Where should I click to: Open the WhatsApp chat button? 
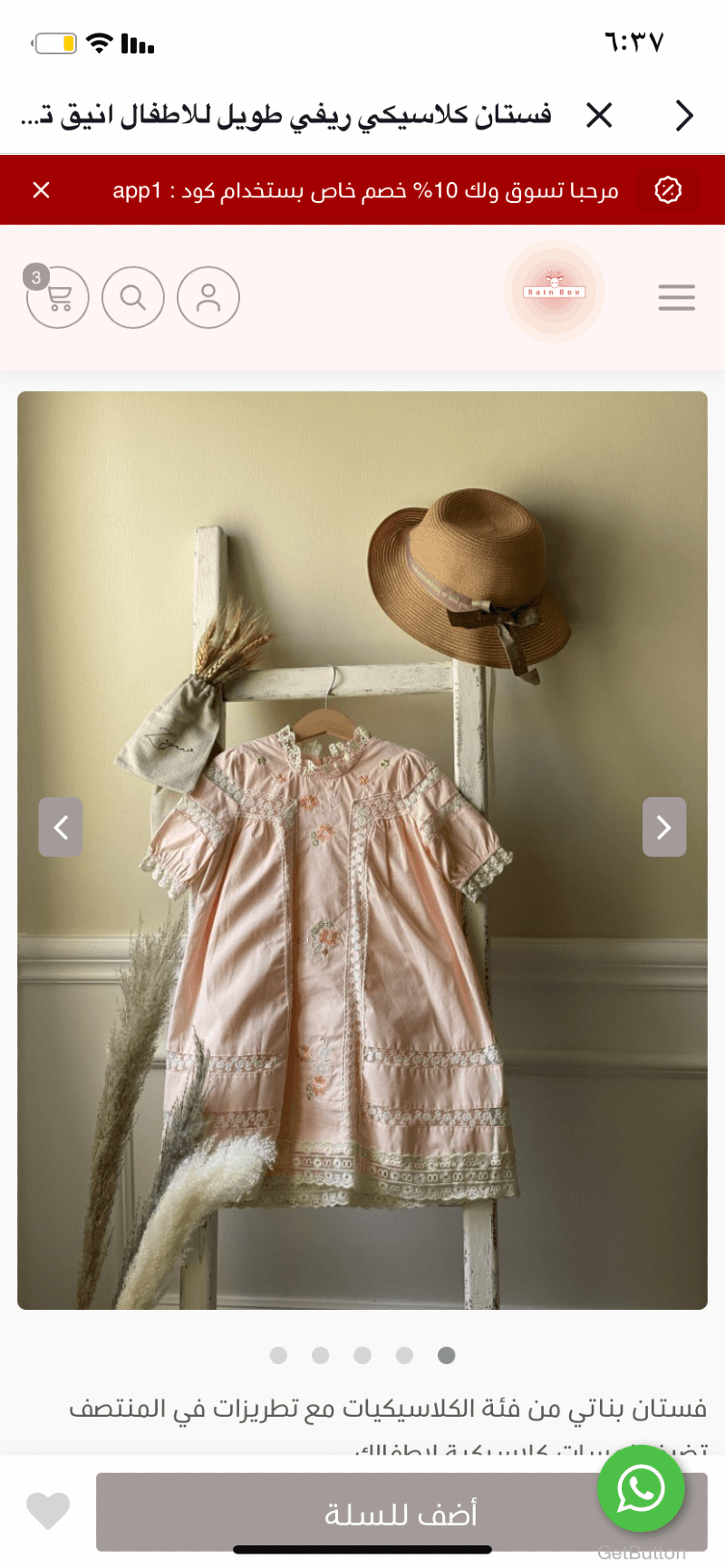641,1488
